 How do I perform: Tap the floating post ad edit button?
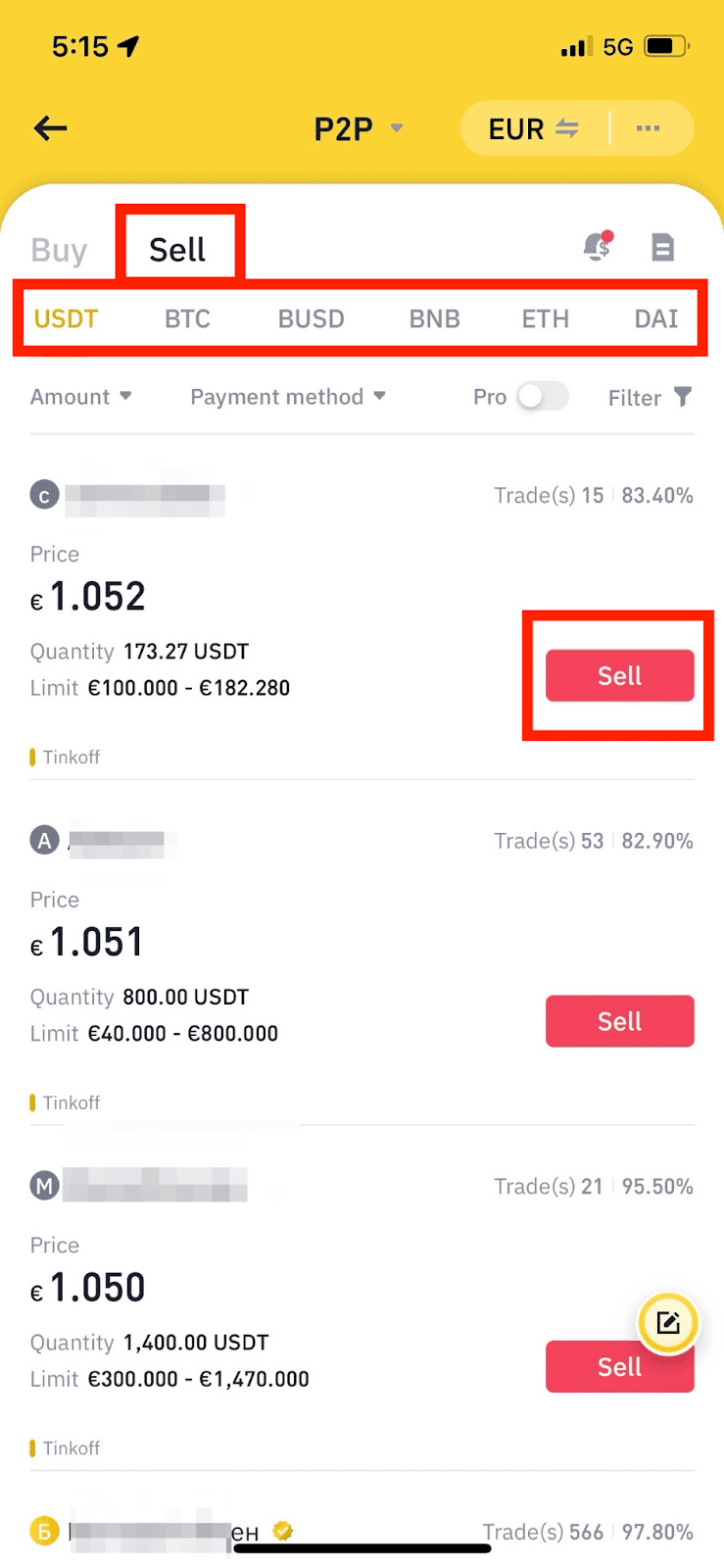[x=668, y=1322]
